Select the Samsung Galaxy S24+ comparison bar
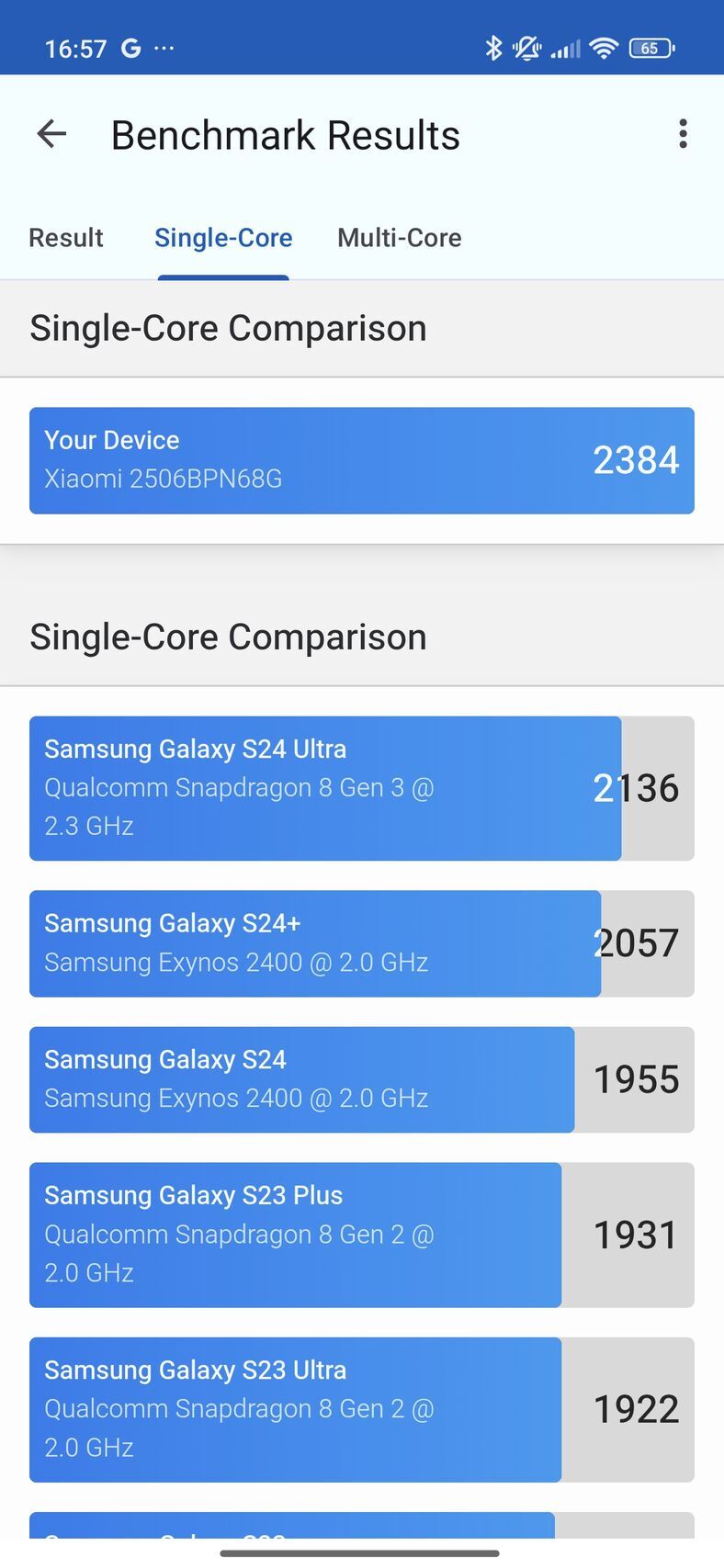The width and height of the screenshot is (724, 1568). click(362, 942)
